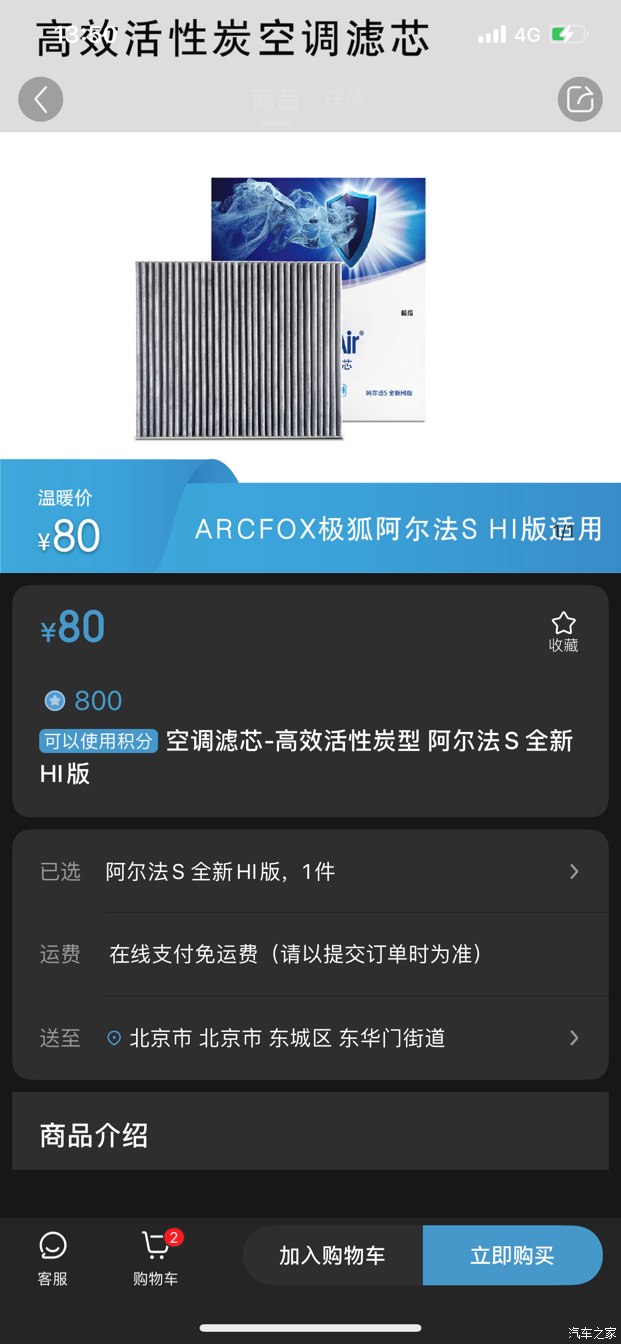Tap 加入购物车 button
The width and height of the screenshot is (621, 1344).
pyautogui.click(x=332, y=1256)
